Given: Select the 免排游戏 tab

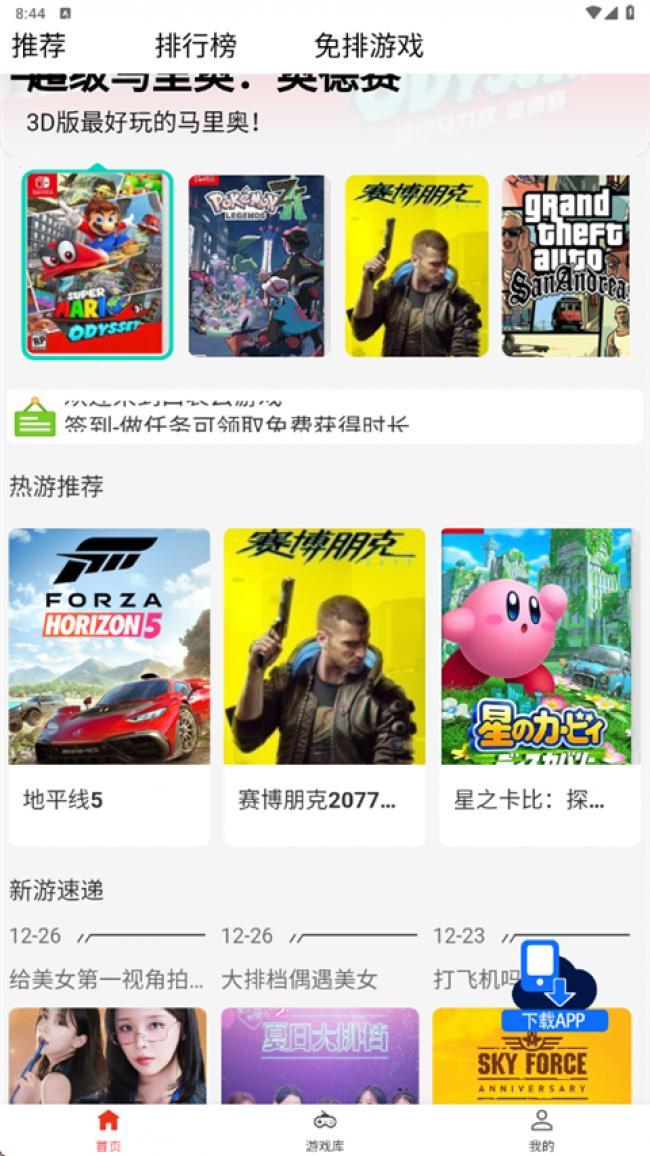Looking at the screenshot, I should pyautogui.click(x=368, y=45).
